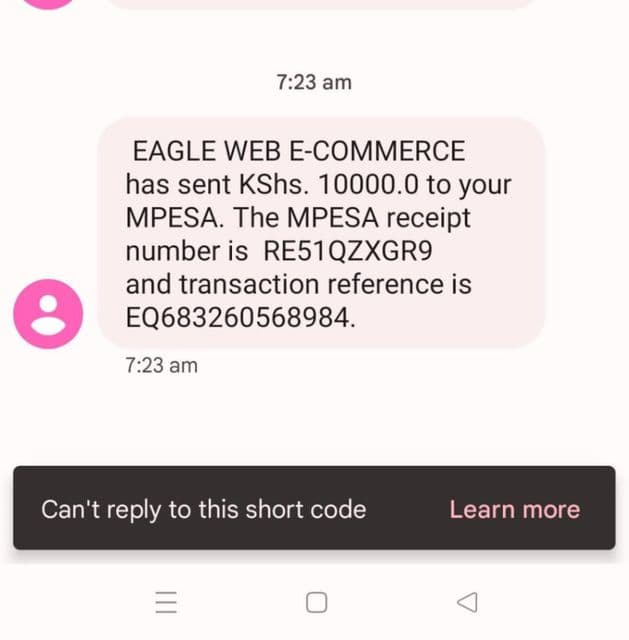Tap the EAGLE WEB E-COMMERCE message bubble
This screenshot has height=640, width=629.
(x=320, y=234)
